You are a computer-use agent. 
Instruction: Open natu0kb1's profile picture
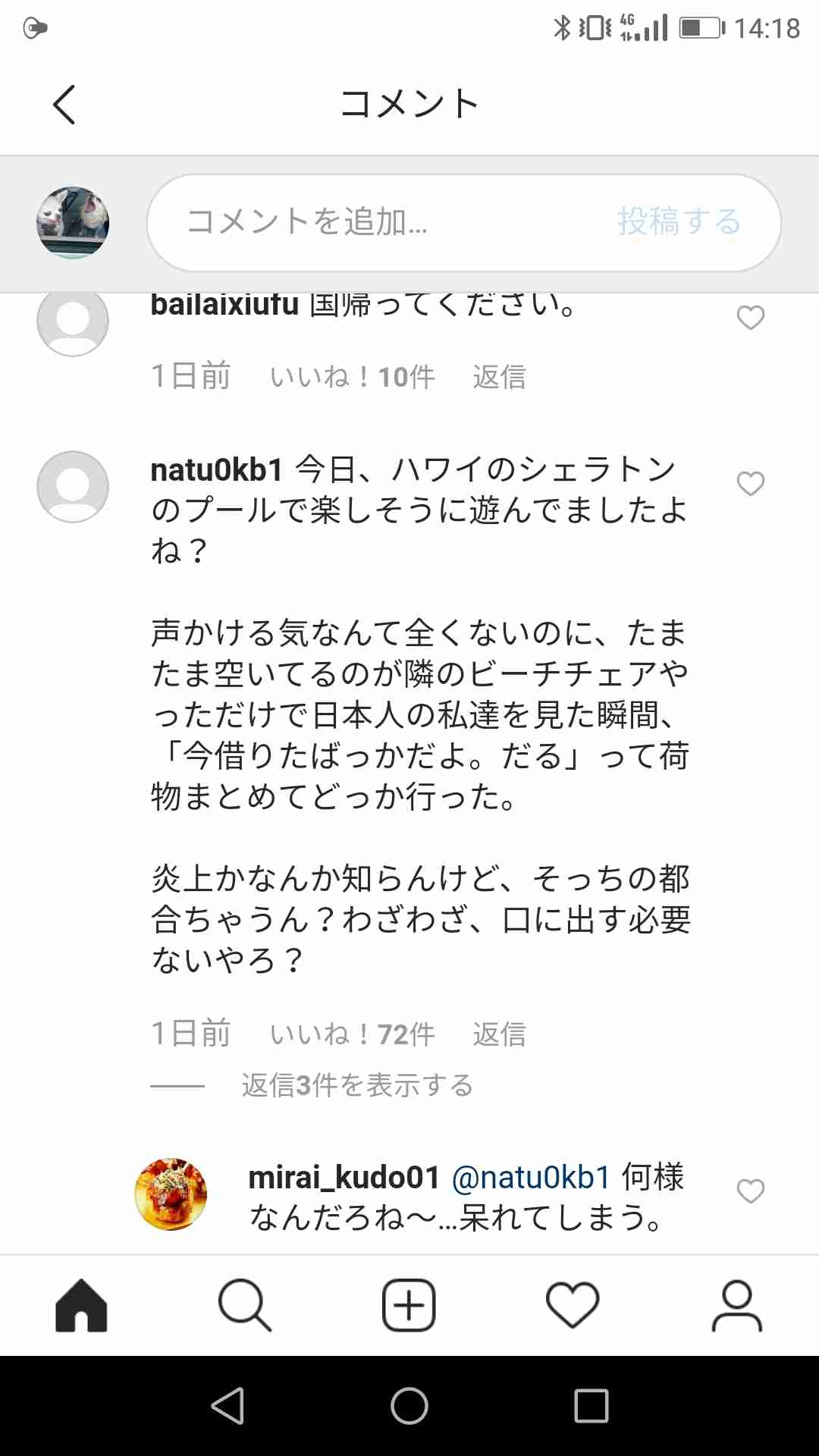click(x=73, y=486)
